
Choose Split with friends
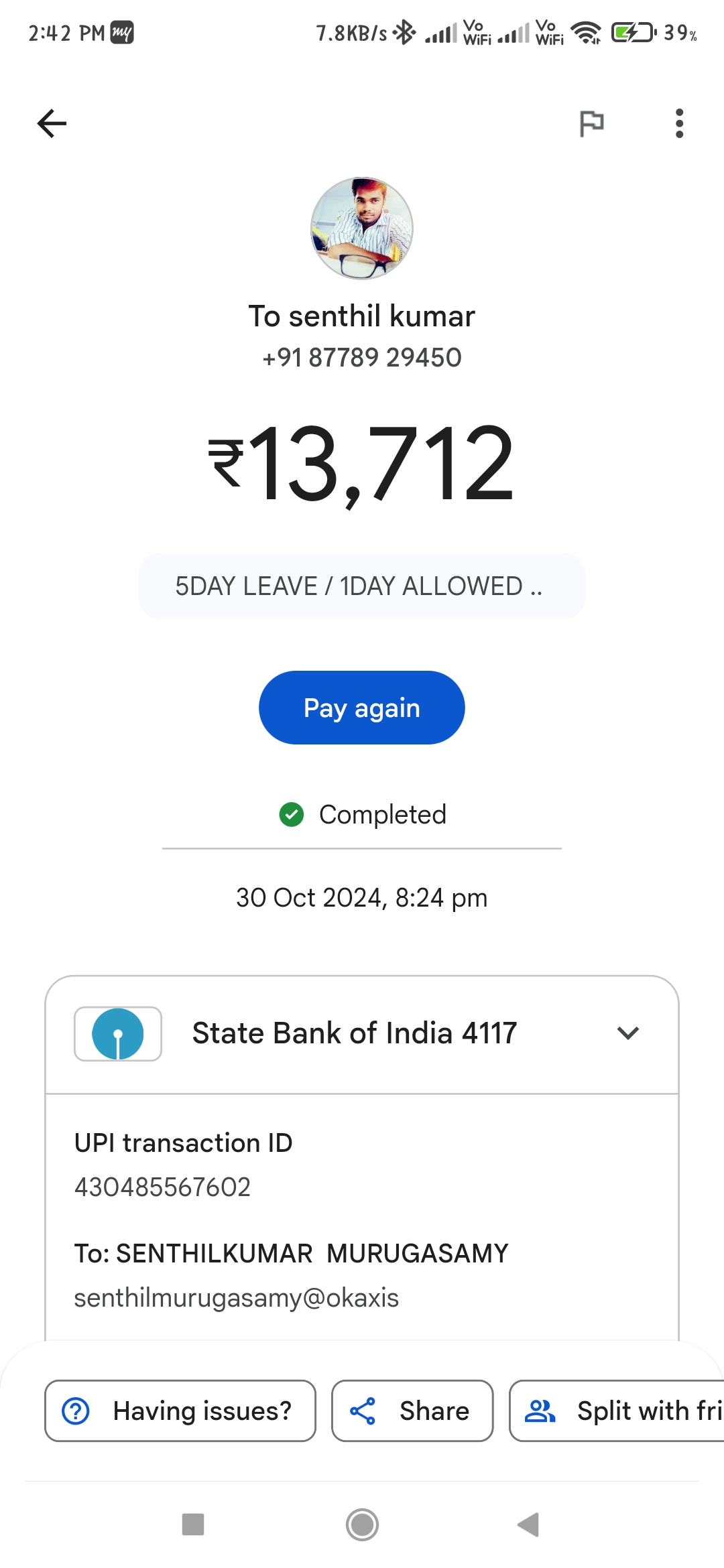tap(617, 1411)
